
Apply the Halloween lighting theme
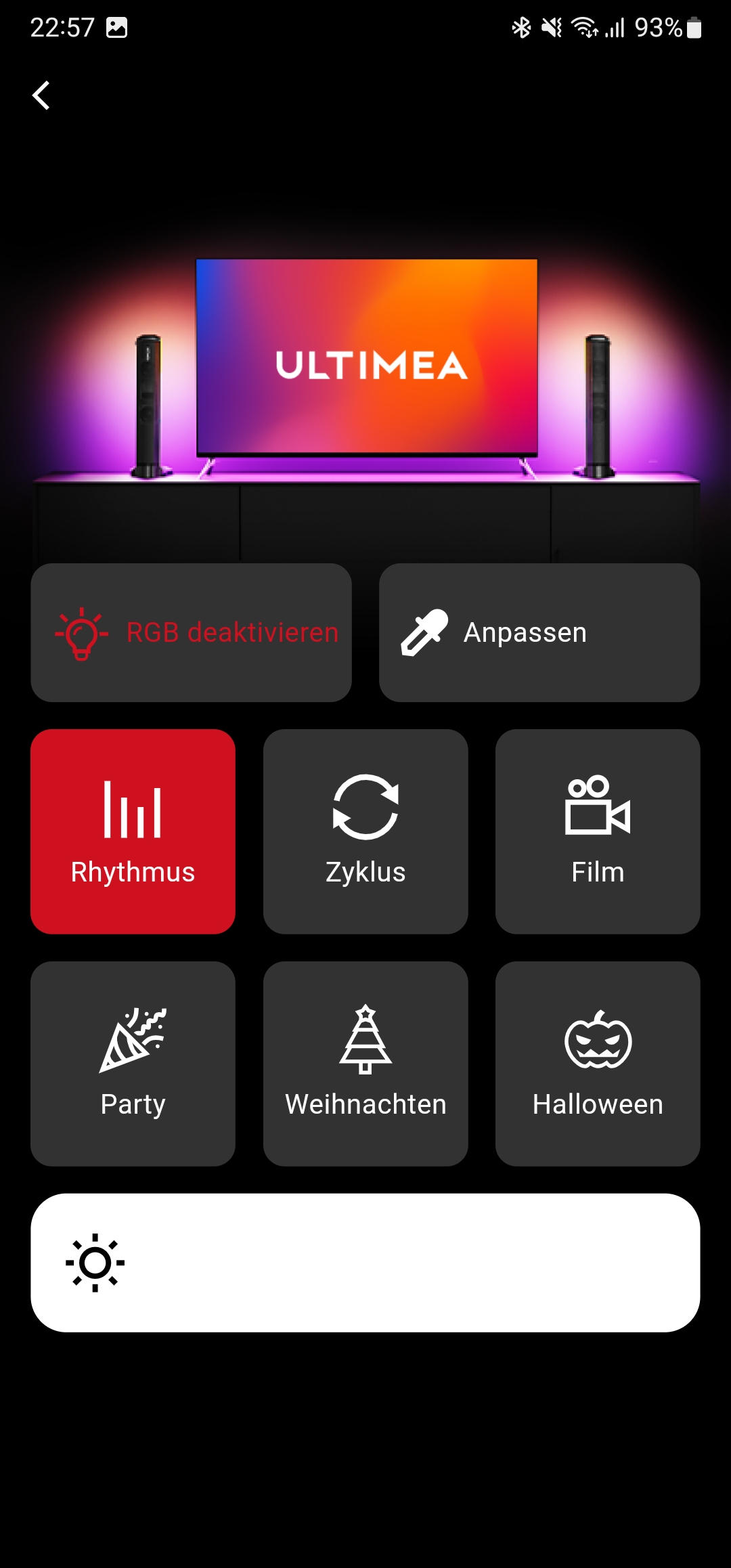pos(598,1064)
